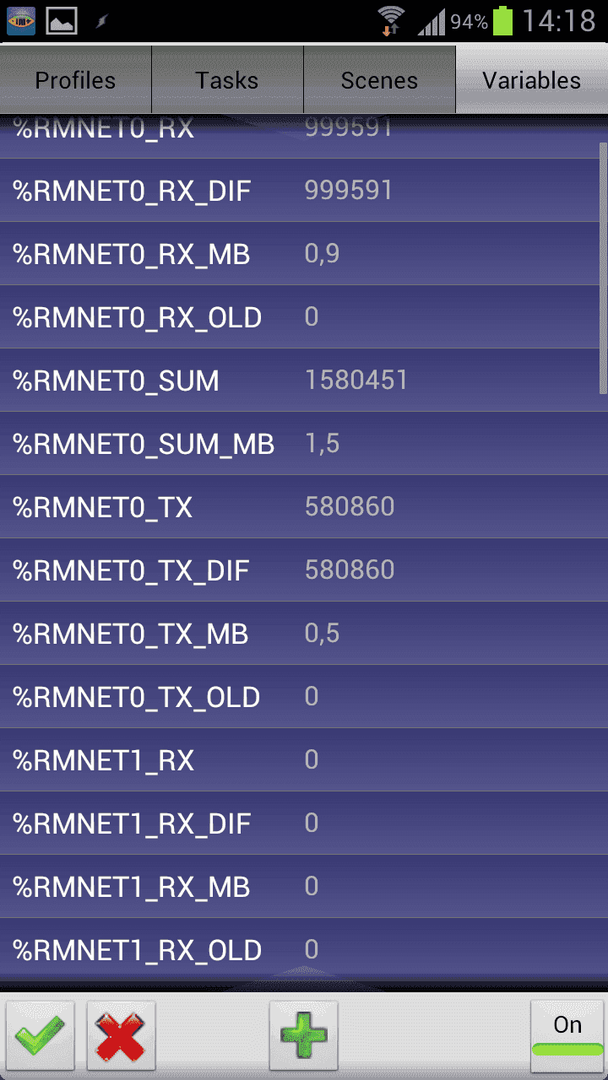Open the %RMNET0_TX_MB variable
Screen dimensions: 608x1080
pos(304,634)
